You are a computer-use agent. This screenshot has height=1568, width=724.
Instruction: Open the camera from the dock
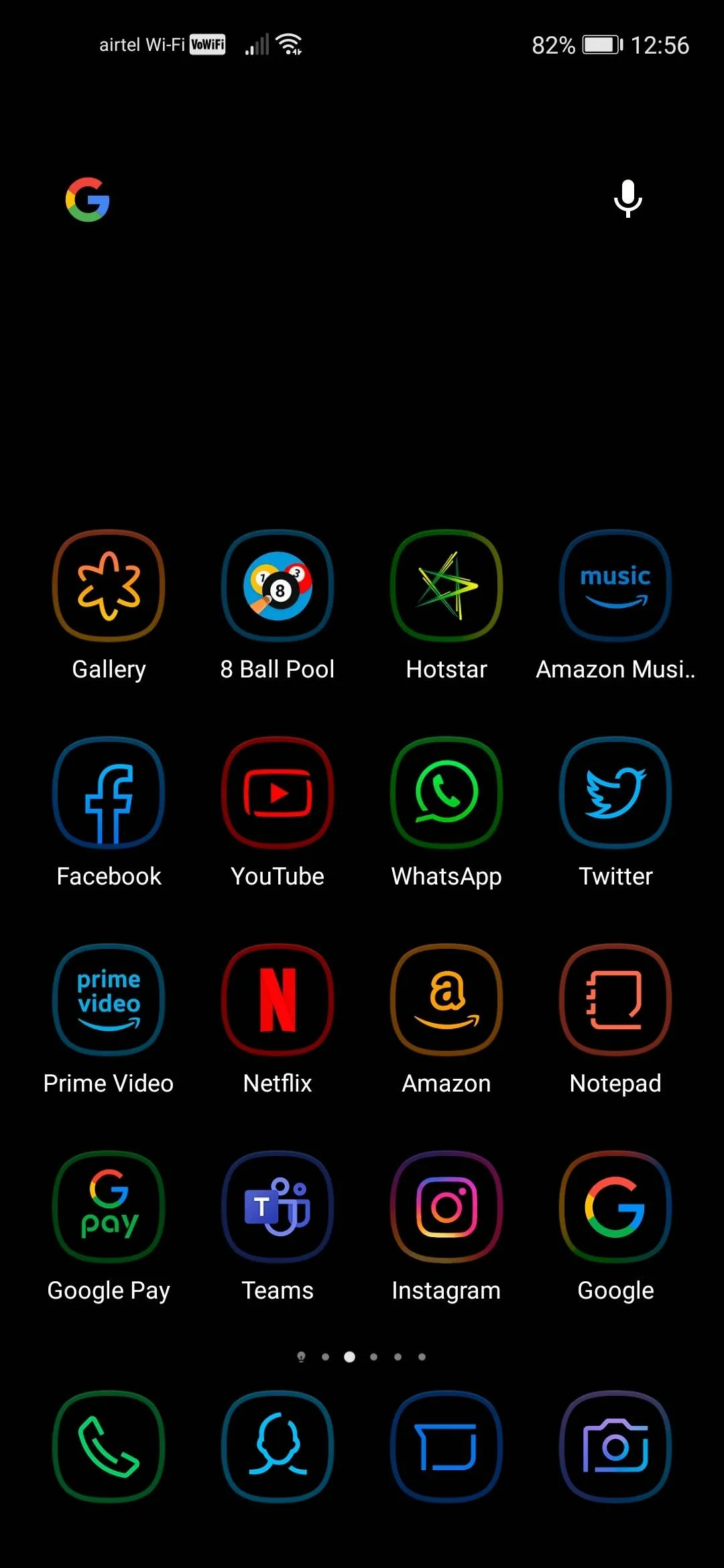(x=615, y=1447)
